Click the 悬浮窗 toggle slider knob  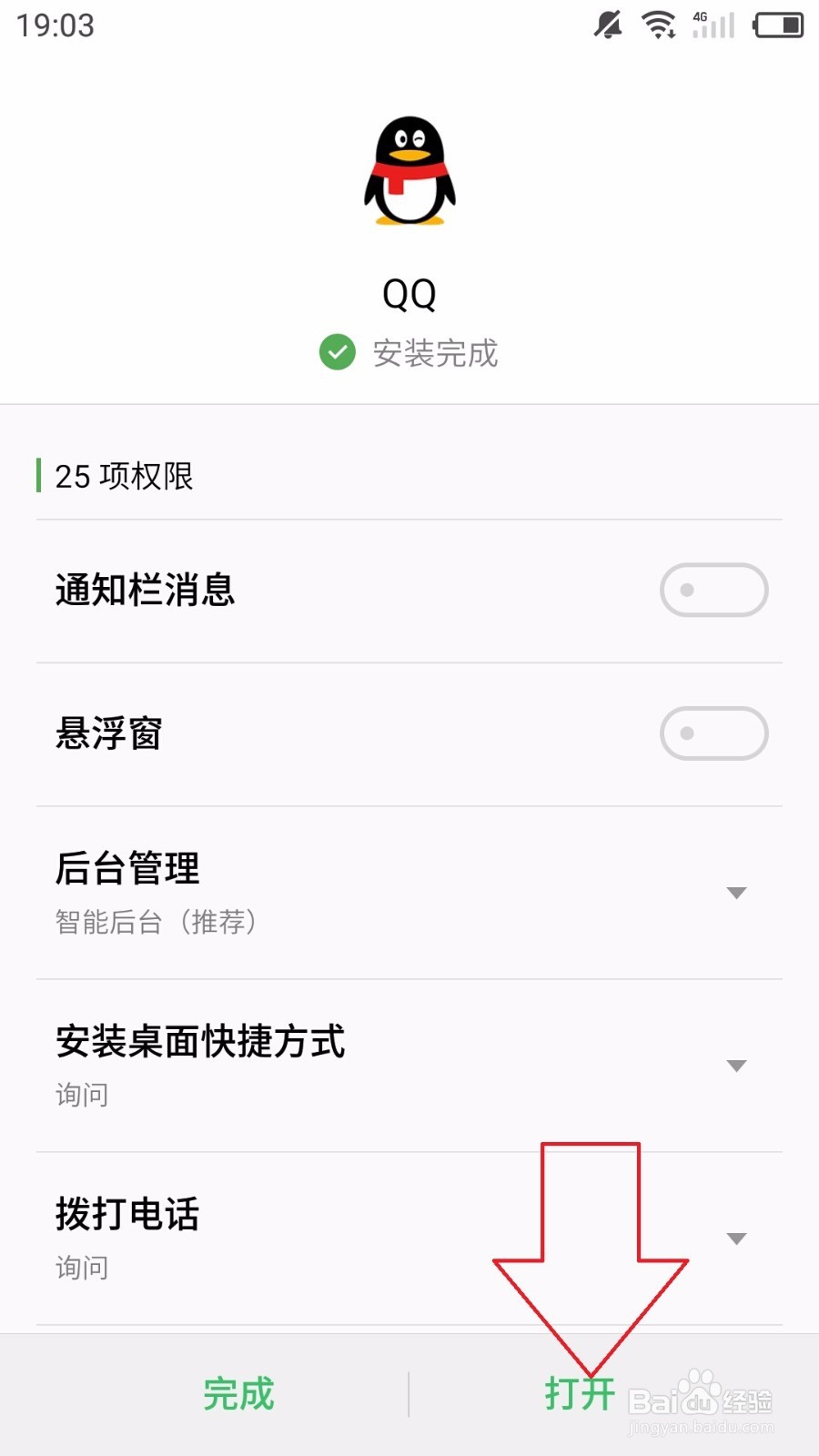point(688,733)
